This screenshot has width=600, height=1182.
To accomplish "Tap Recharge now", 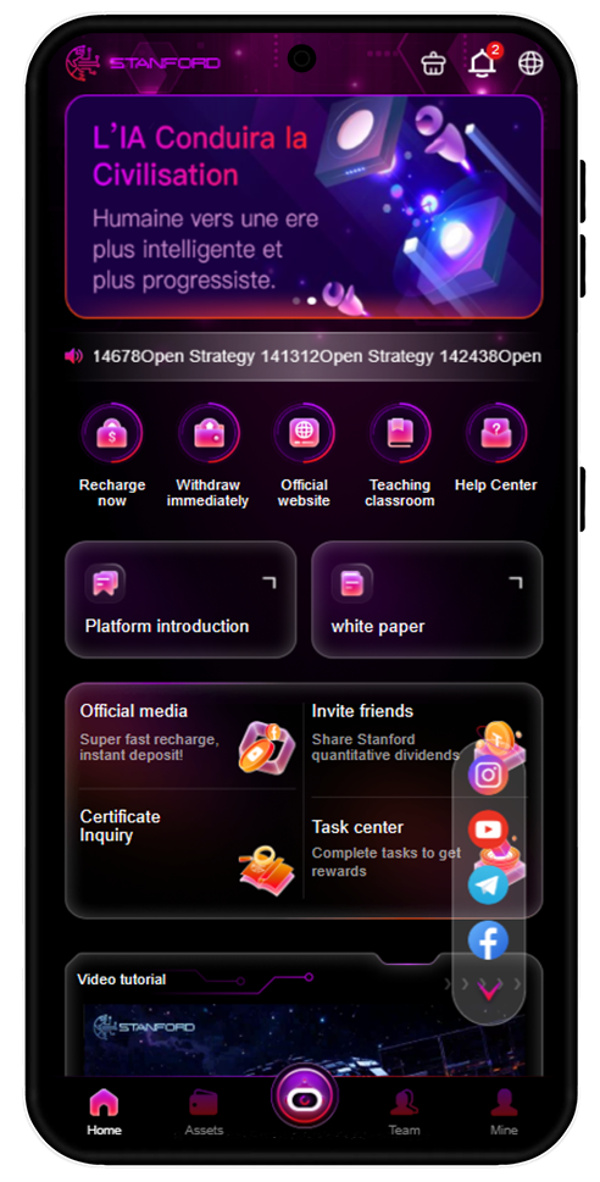I will click(x=112, y=455).
